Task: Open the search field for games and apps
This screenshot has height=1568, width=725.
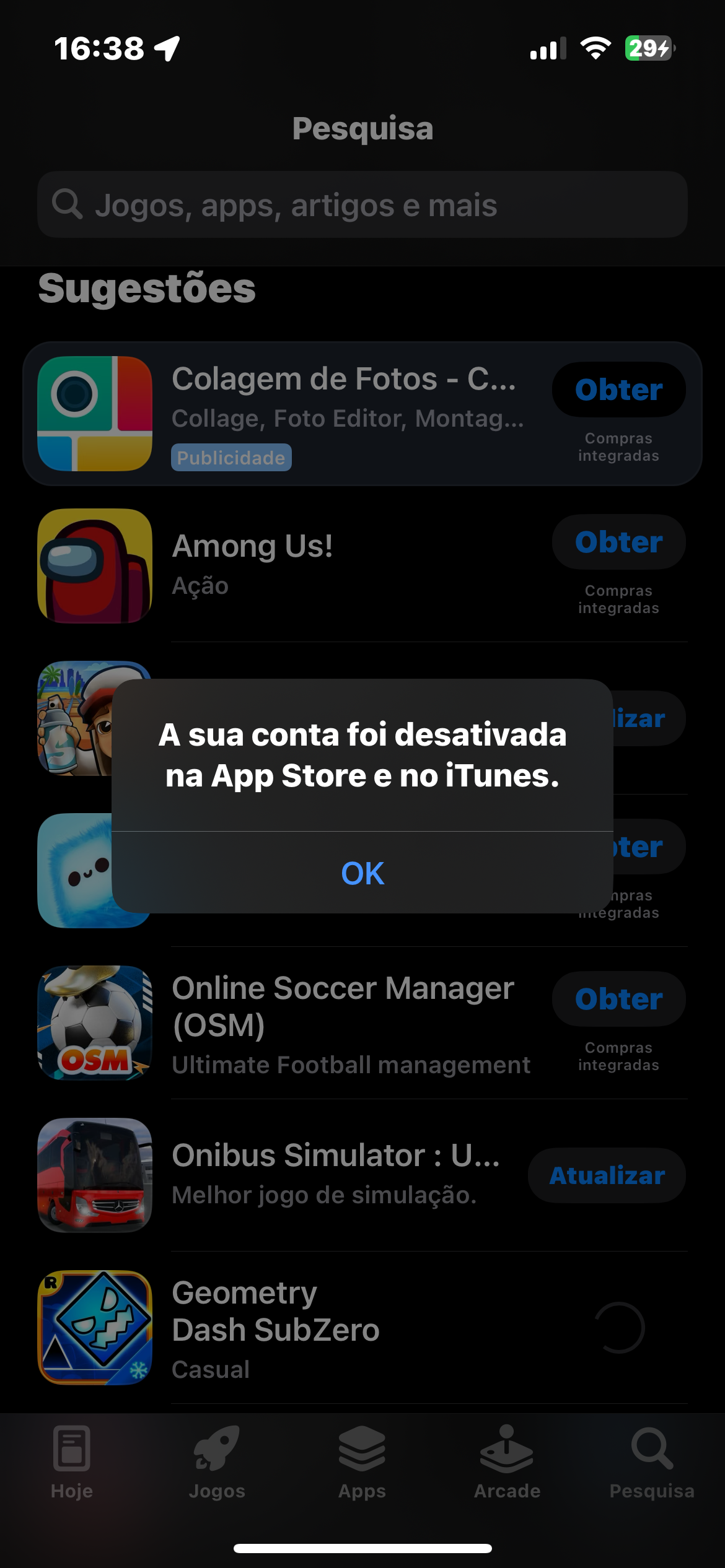Action: click(362, 205)
